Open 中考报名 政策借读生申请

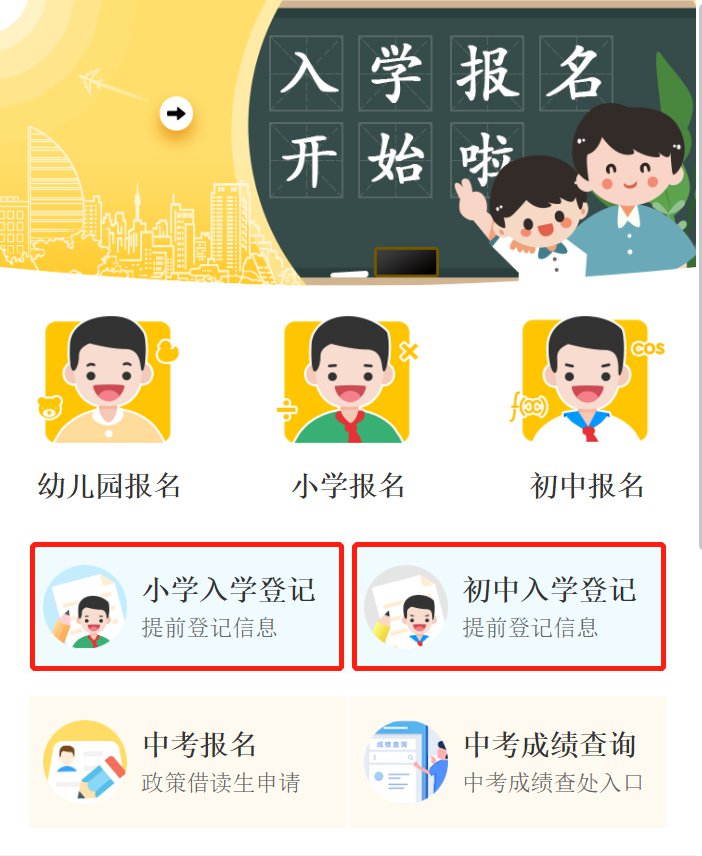click(x=187, y=761)
